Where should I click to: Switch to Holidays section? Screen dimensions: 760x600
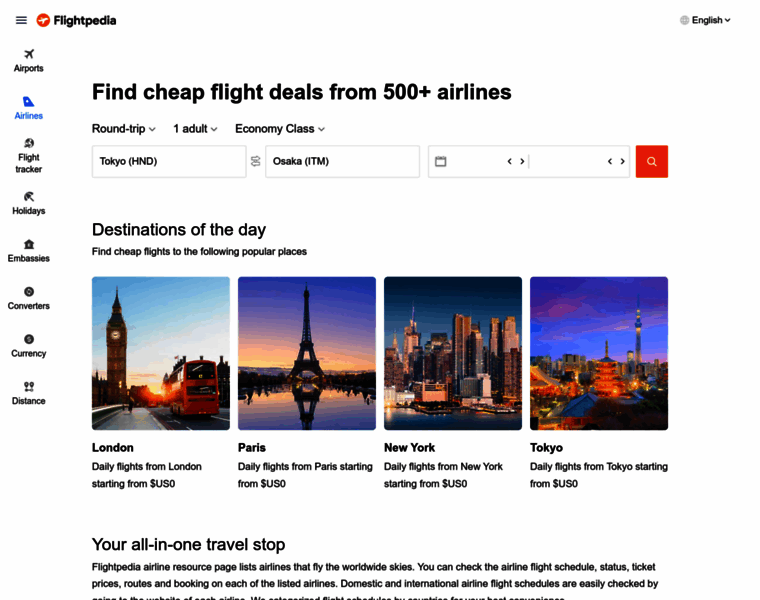pos(29,203)
